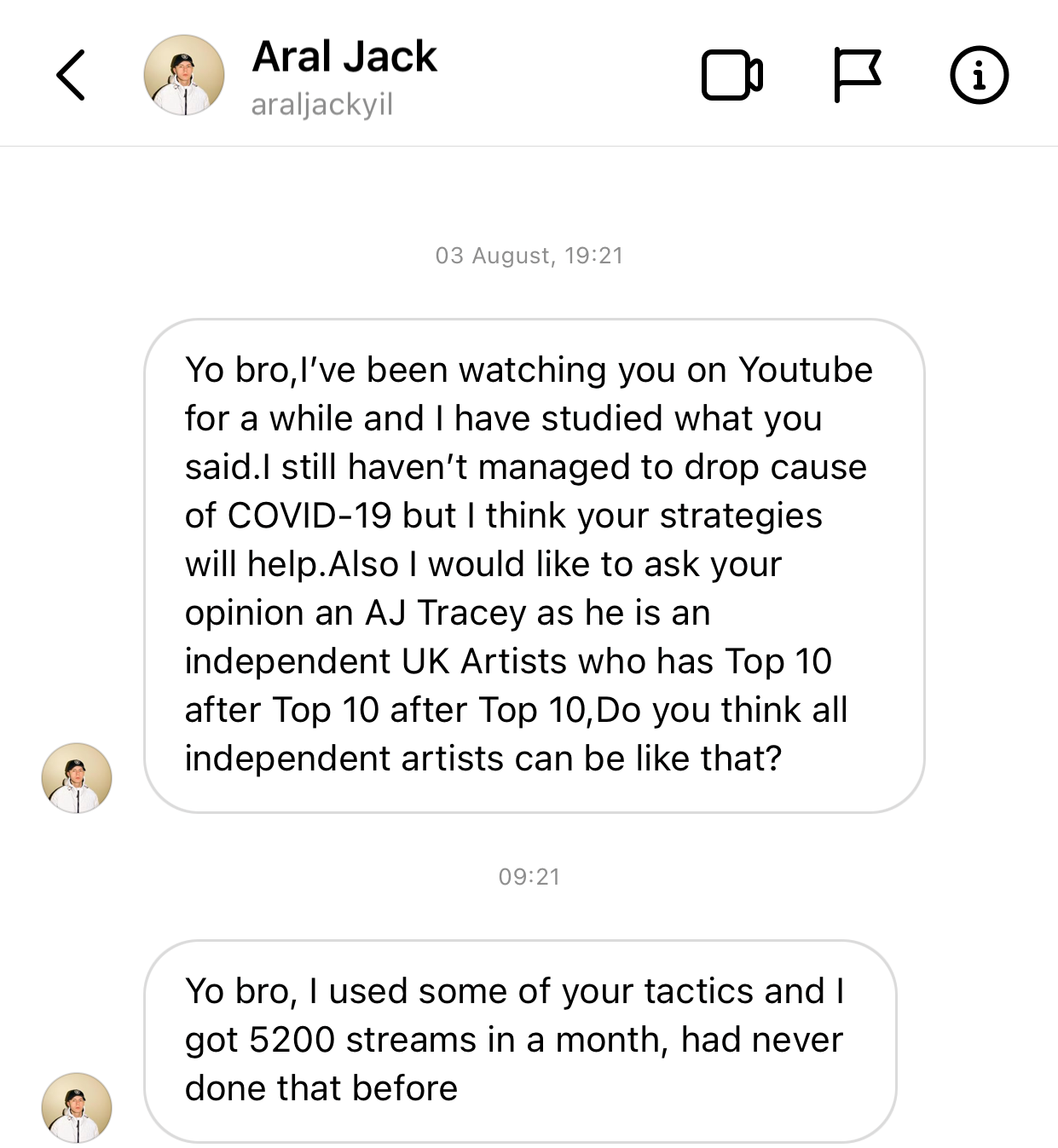Flag this conversation

tap(856, 76)
